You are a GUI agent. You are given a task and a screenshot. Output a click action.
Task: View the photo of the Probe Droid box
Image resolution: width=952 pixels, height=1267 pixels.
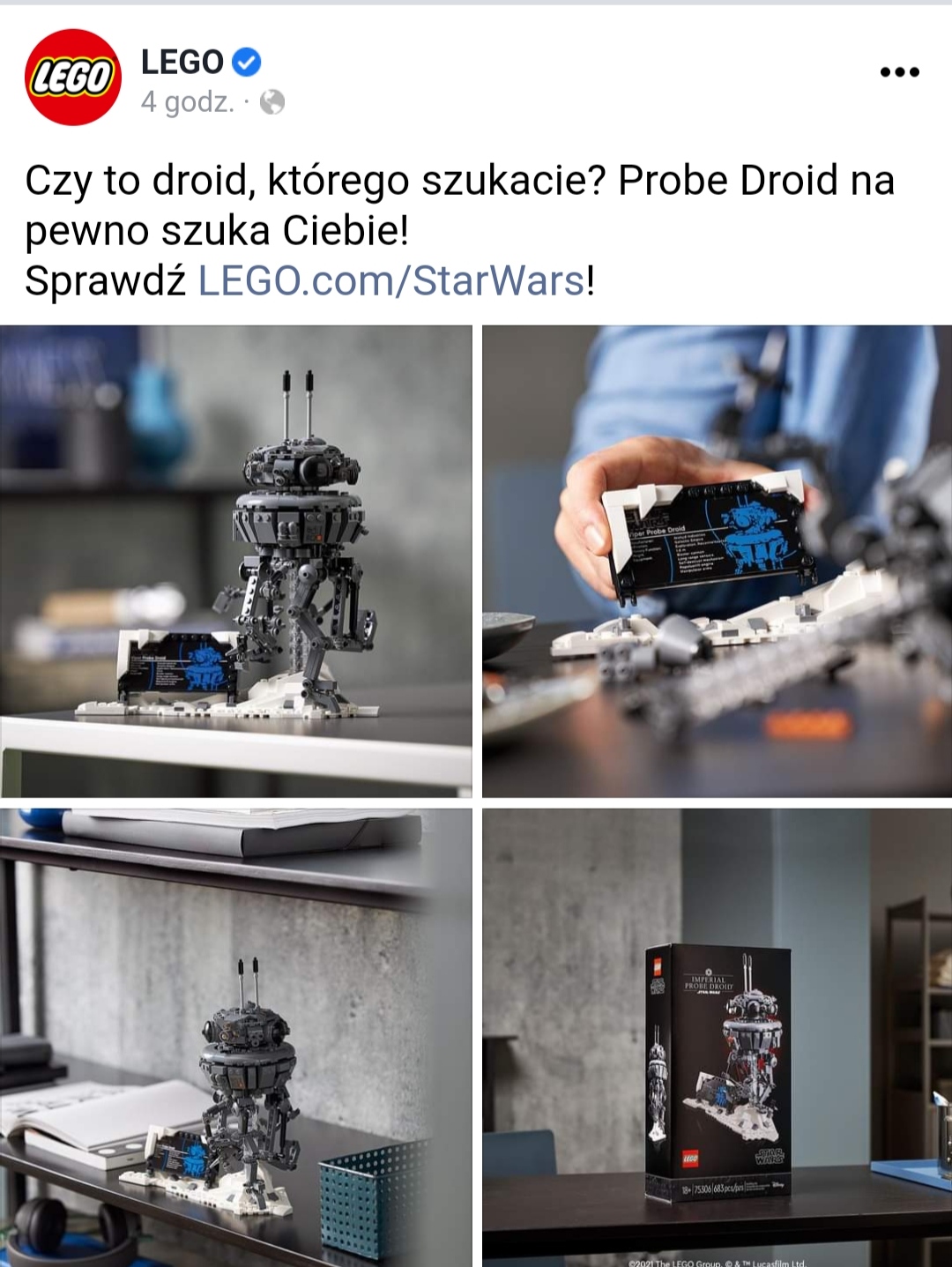click(x=717, y=1037)
